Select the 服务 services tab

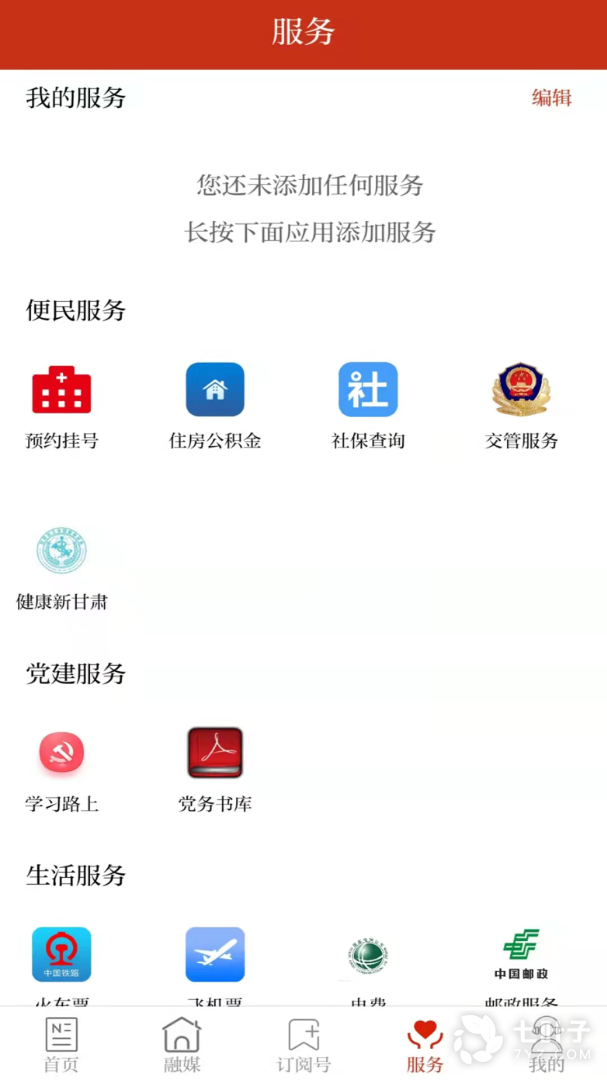pos(425,1044)
